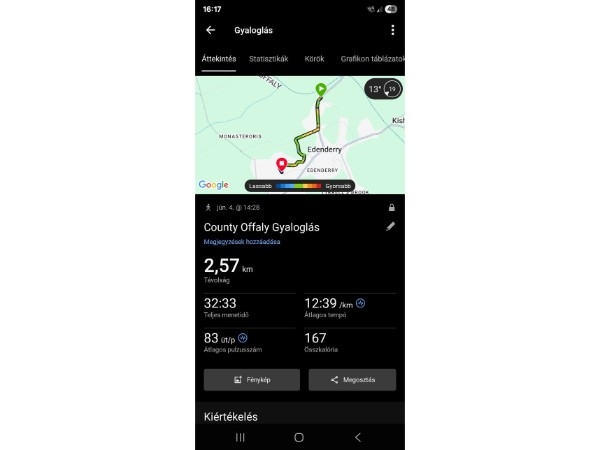Tap the privacy lock icon

point(391,208)
